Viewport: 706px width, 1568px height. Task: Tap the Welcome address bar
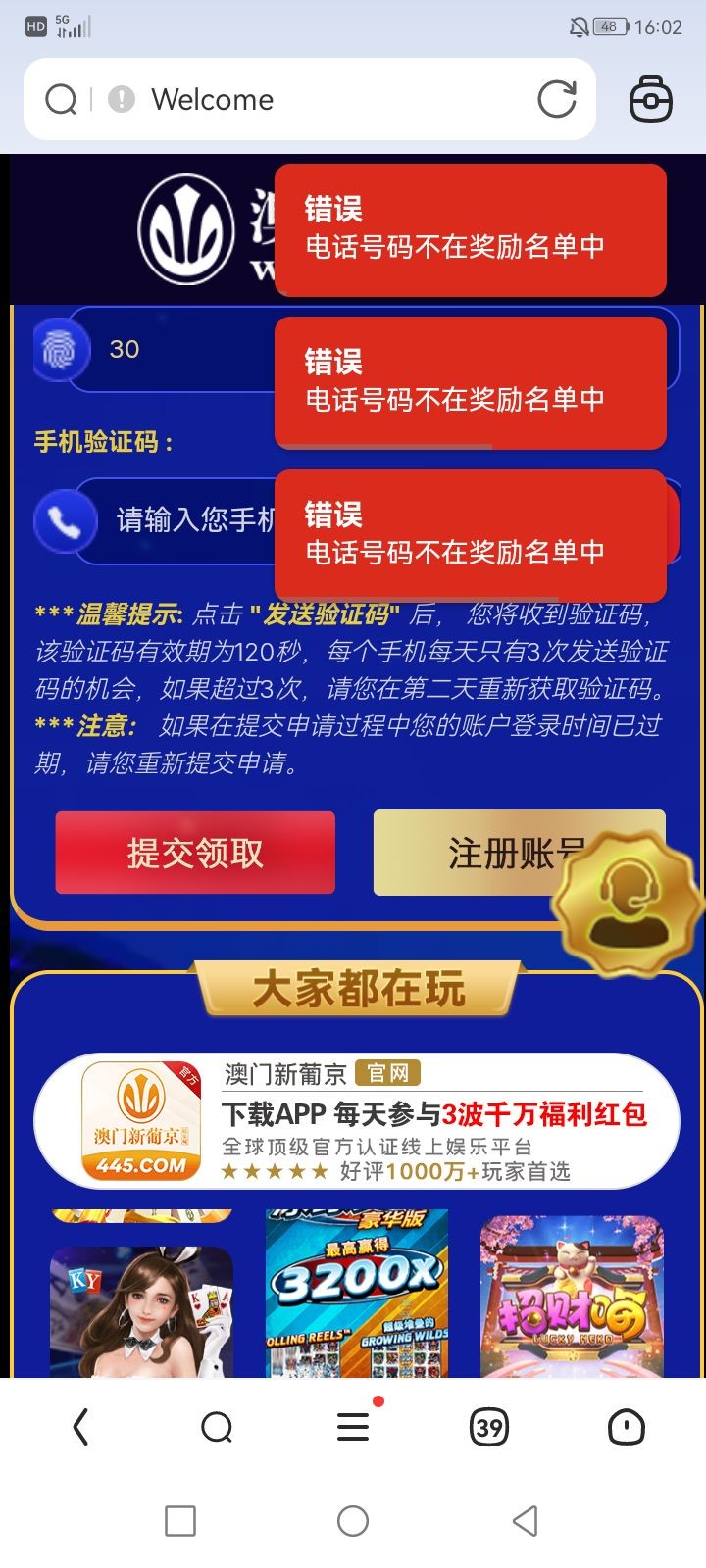(294, 99)
